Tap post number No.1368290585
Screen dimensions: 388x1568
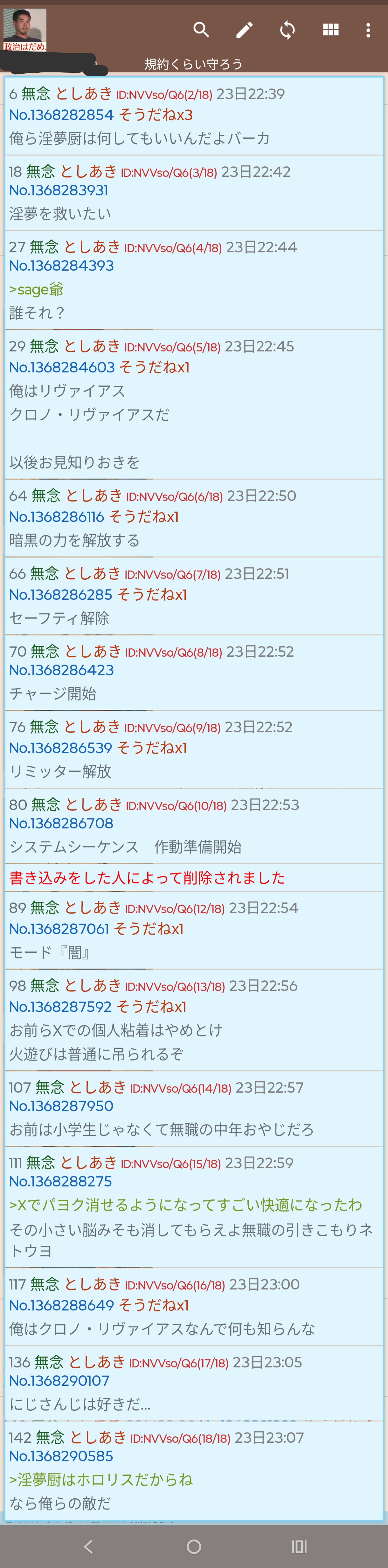coord(61,1455)
